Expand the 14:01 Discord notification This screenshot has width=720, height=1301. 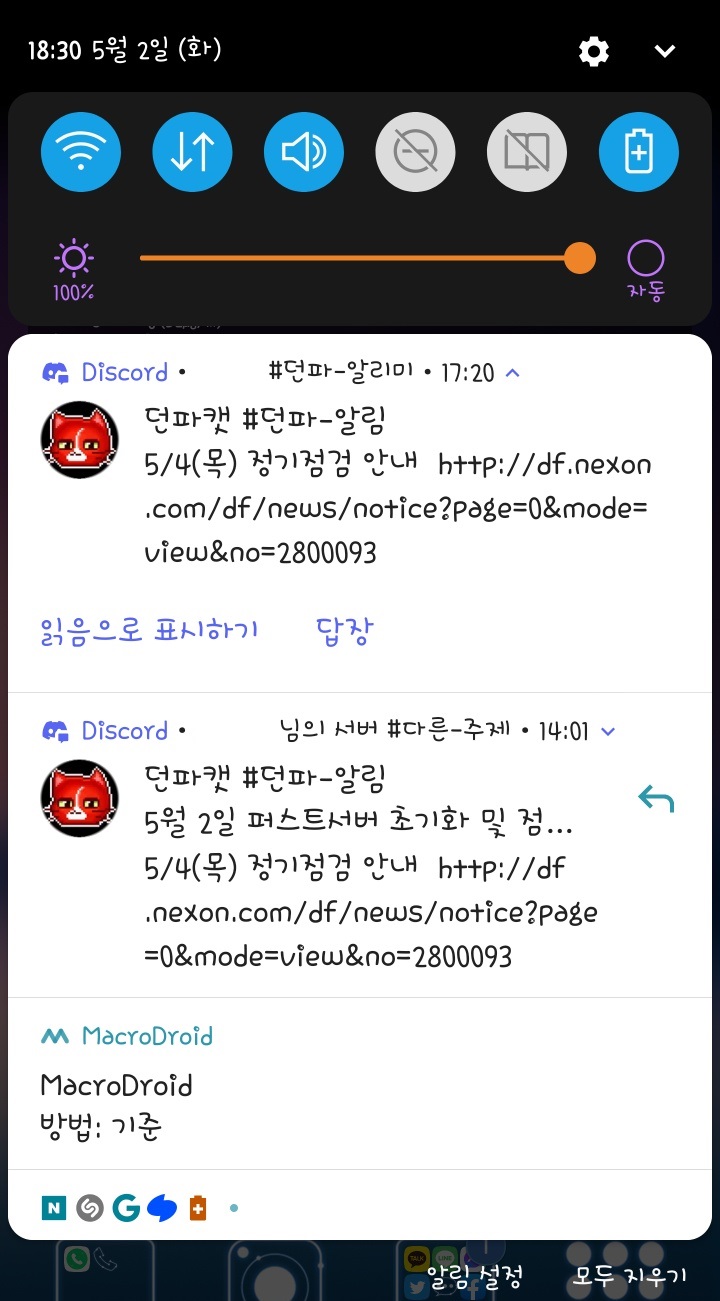[609, 732]
